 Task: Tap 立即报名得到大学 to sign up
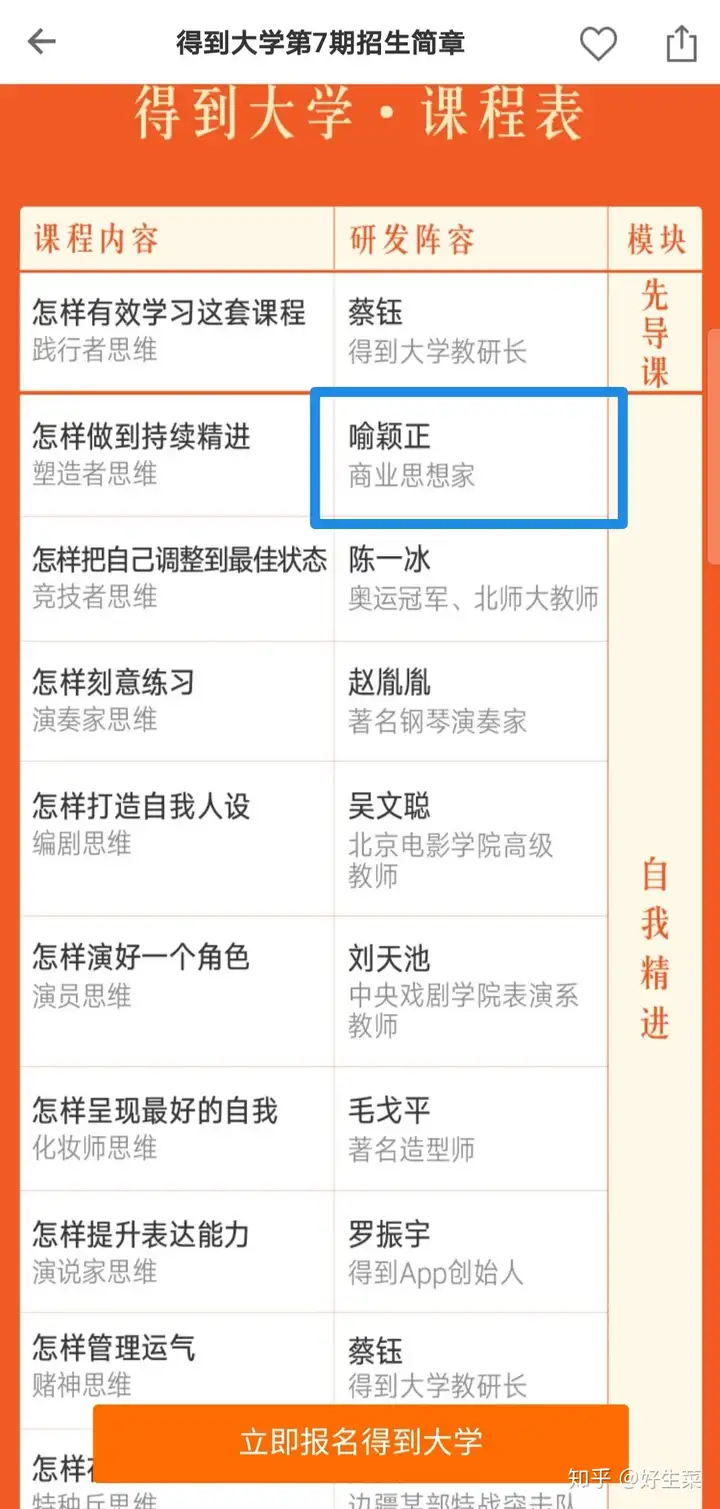click(360, 1441)
